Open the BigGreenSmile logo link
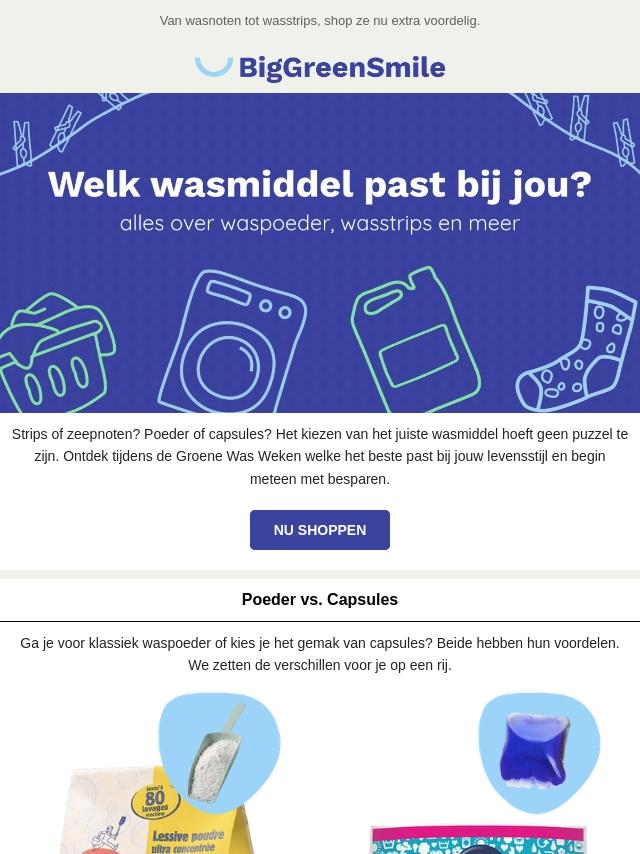This screenshot has width=640, height=854. point(320,67)
